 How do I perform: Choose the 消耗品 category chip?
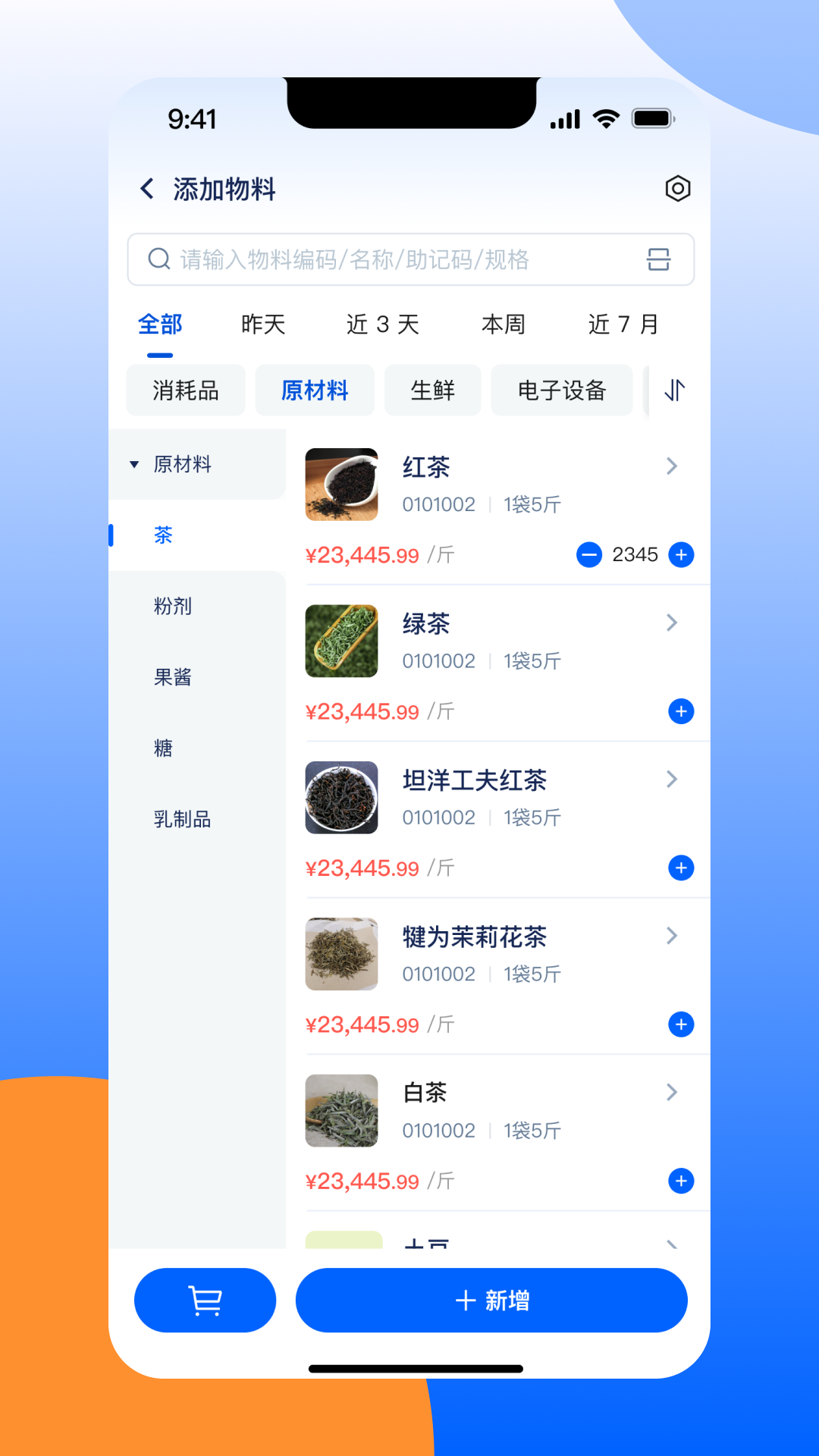[186, 391]
